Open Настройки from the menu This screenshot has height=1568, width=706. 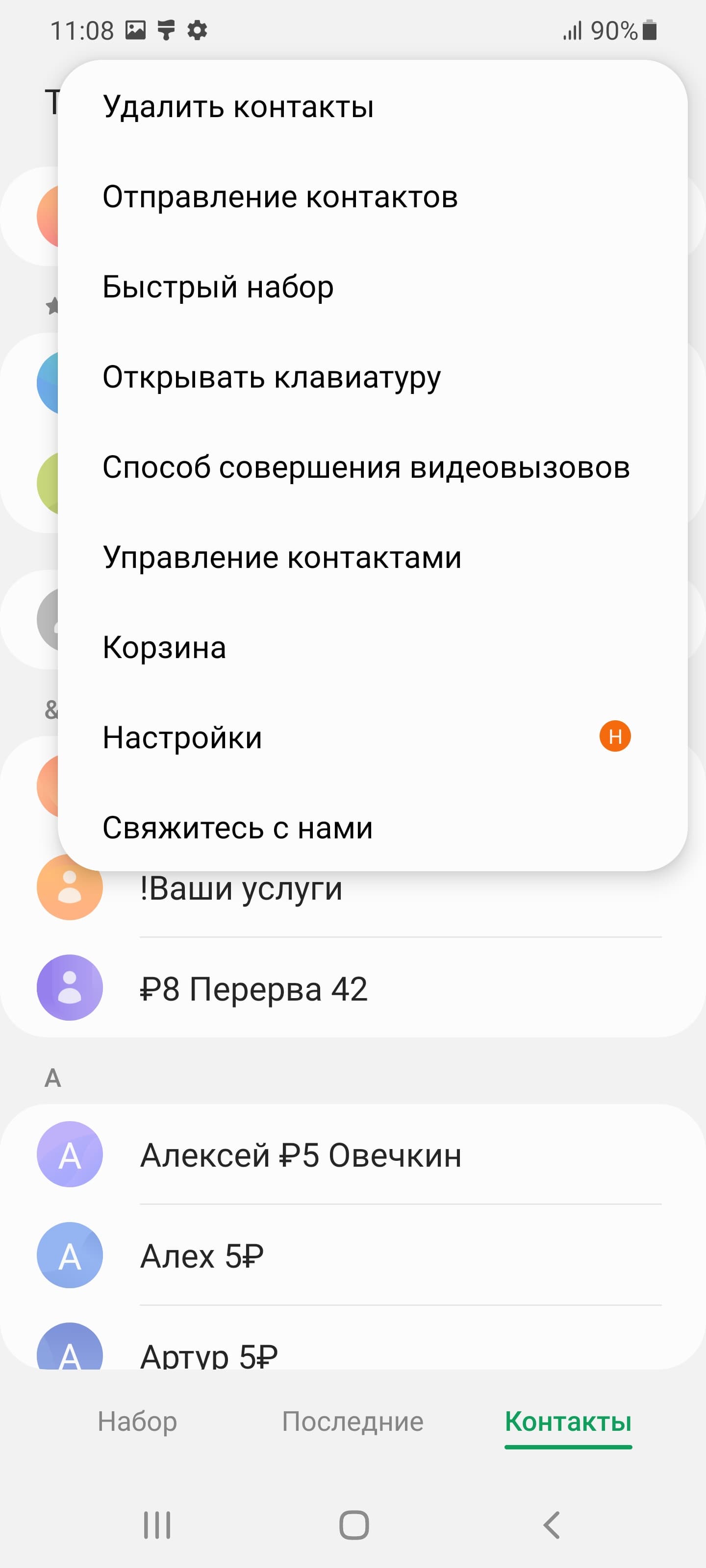[x=182, y=738]
